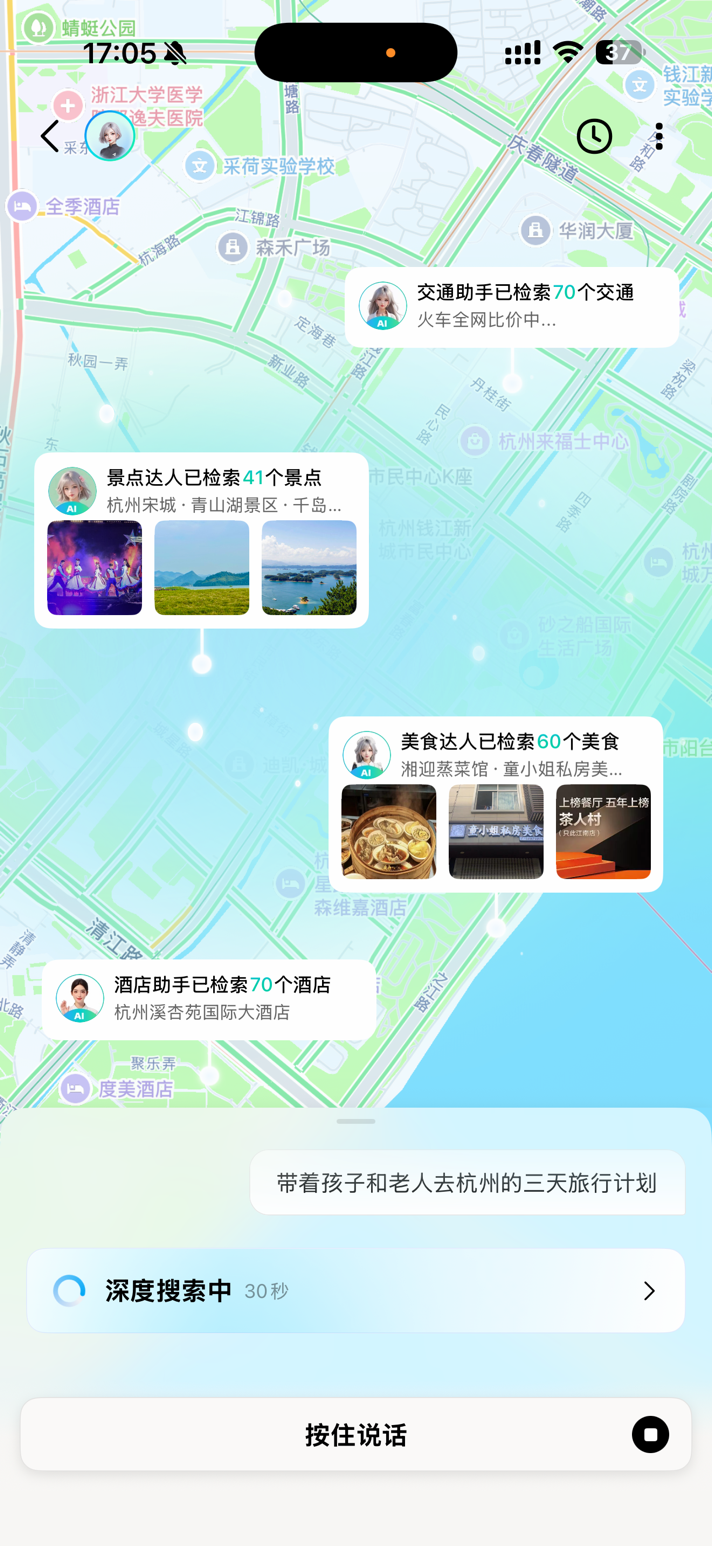Open the 美食达人 food results card
The image size is (712, 1546).
coord(496,803)
